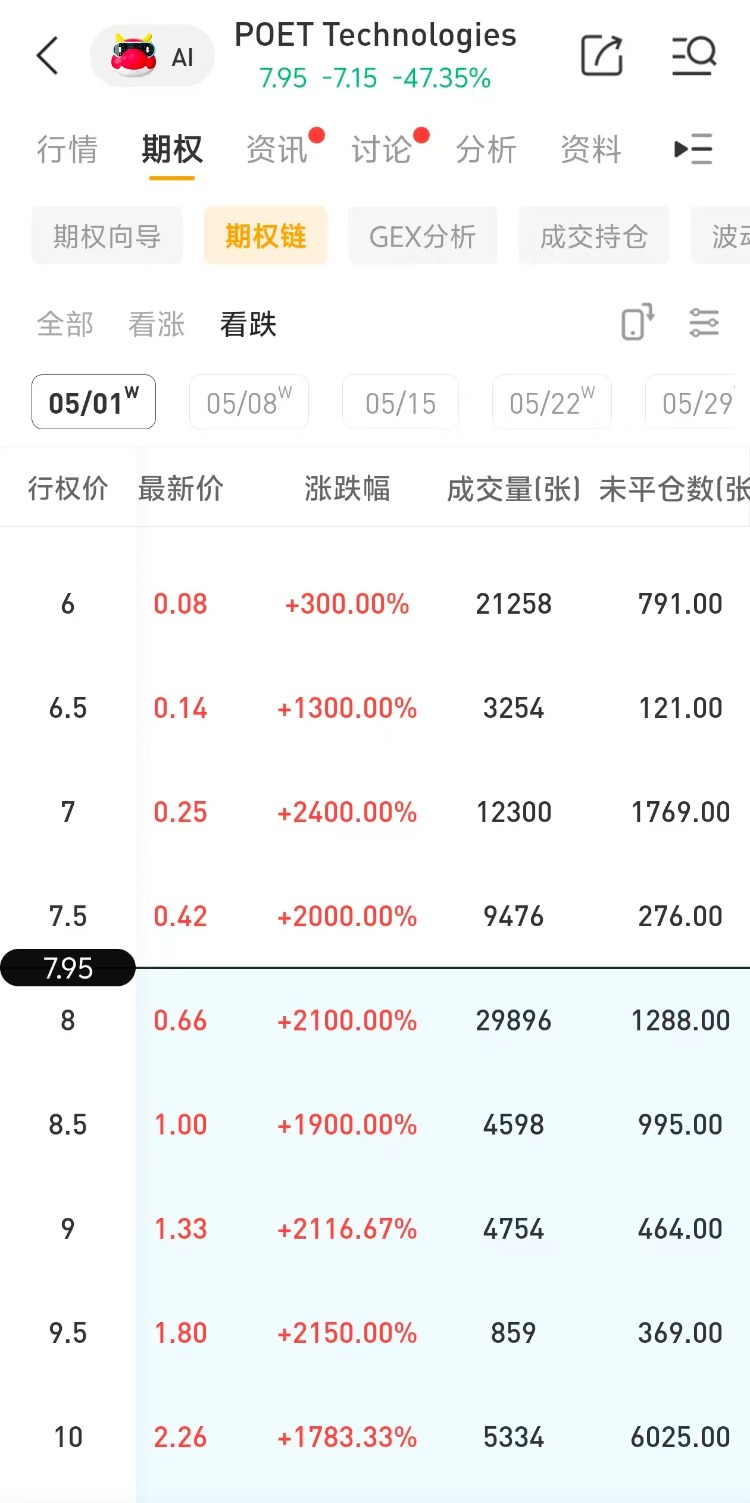
Task: Open the AI assistant button
Action: click(x=152, y=57)
